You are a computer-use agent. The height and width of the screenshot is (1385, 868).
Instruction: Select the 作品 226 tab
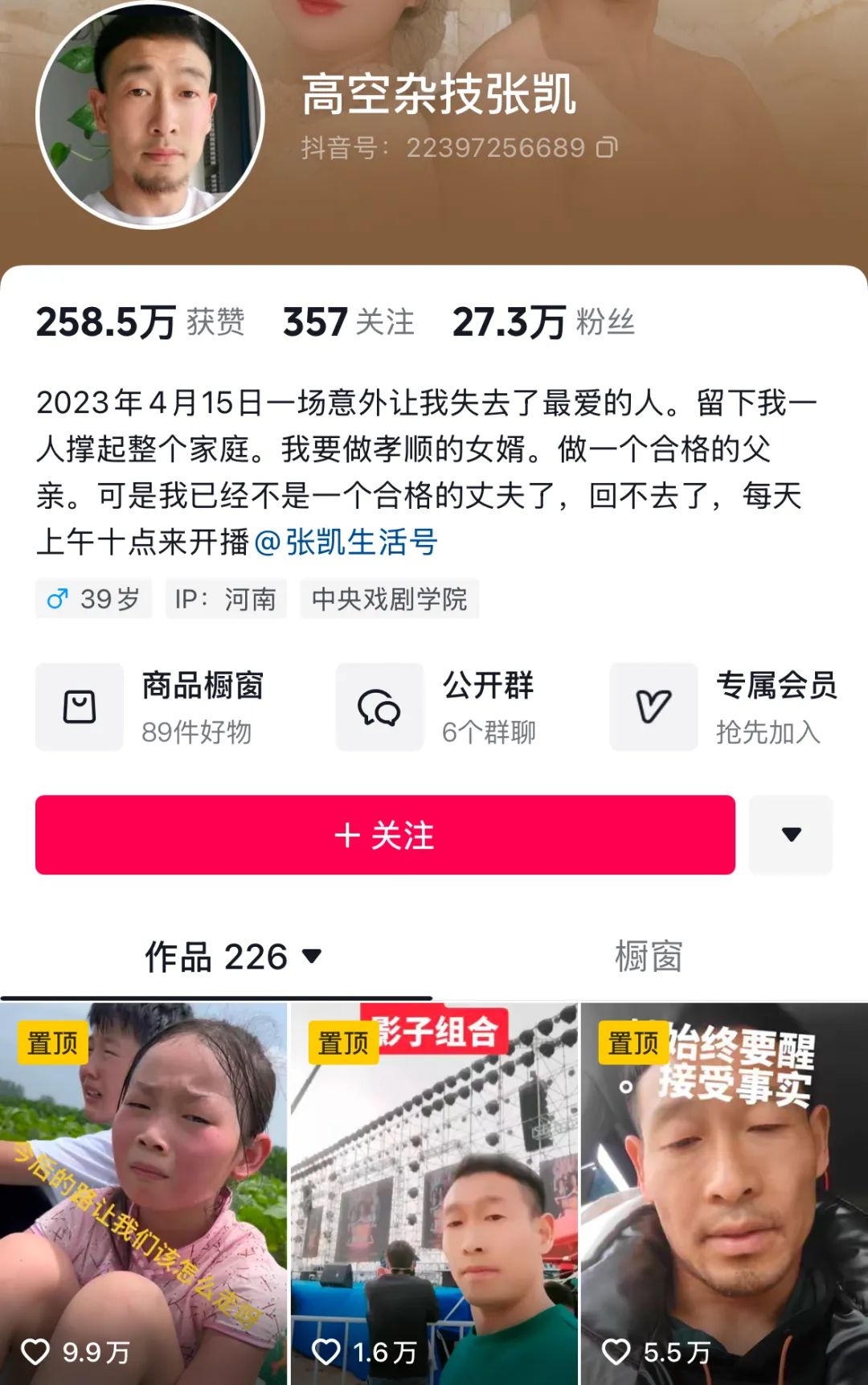(x=231, y=957)
